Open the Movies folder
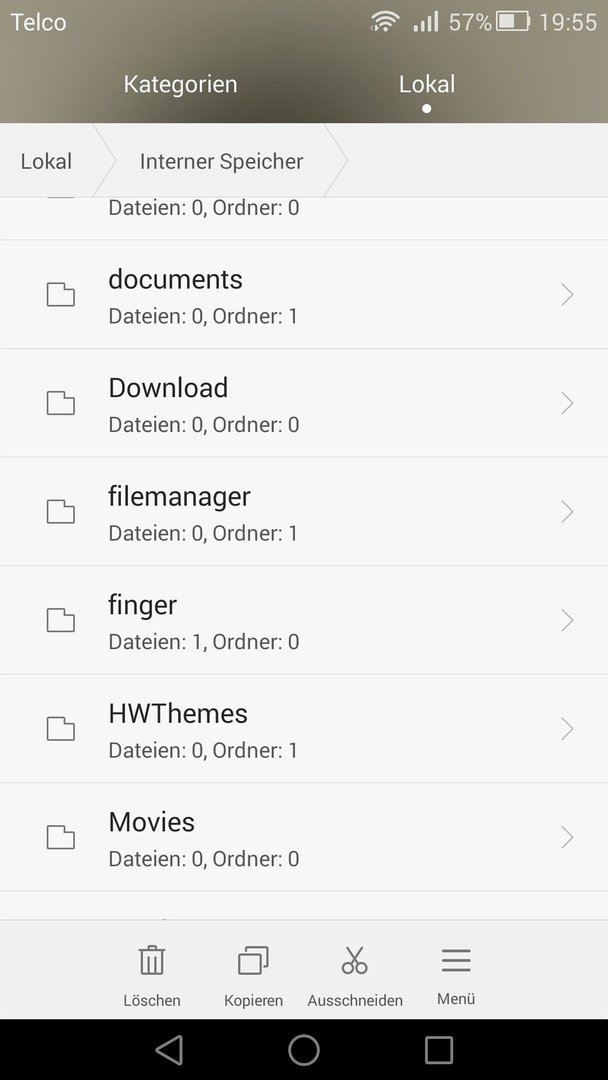 [x=304, y=838]
